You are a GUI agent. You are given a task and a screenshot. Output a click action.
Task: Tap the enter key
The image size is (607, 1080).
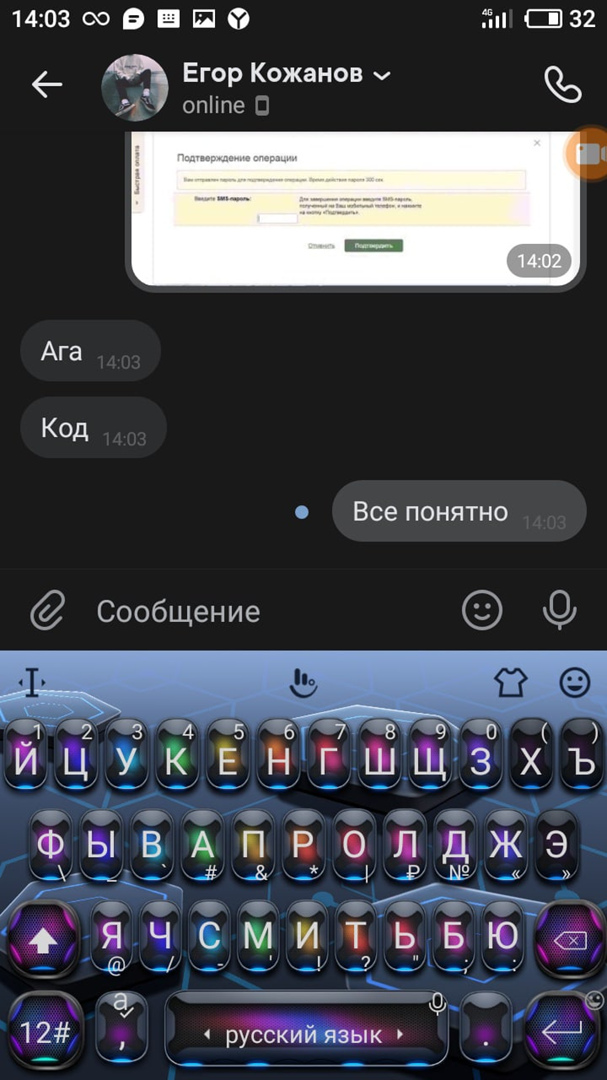tap(562, 1032)
